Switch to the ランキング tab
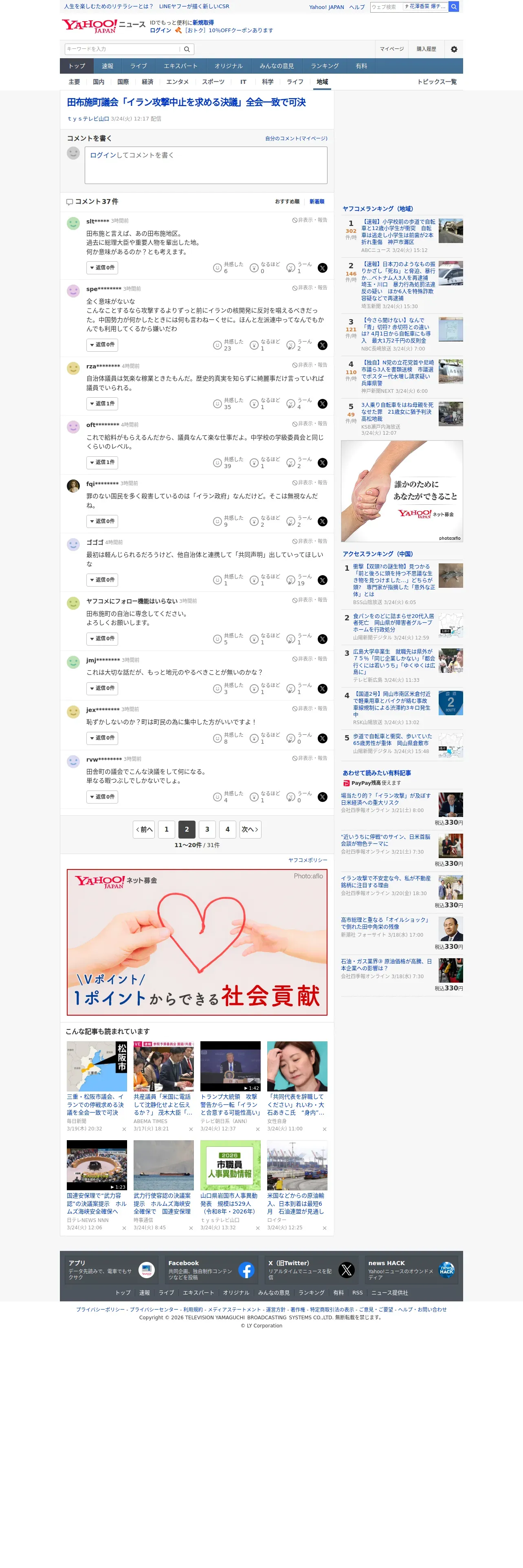The height and width of the screenshot is (1568, 523). pos(325,66)
